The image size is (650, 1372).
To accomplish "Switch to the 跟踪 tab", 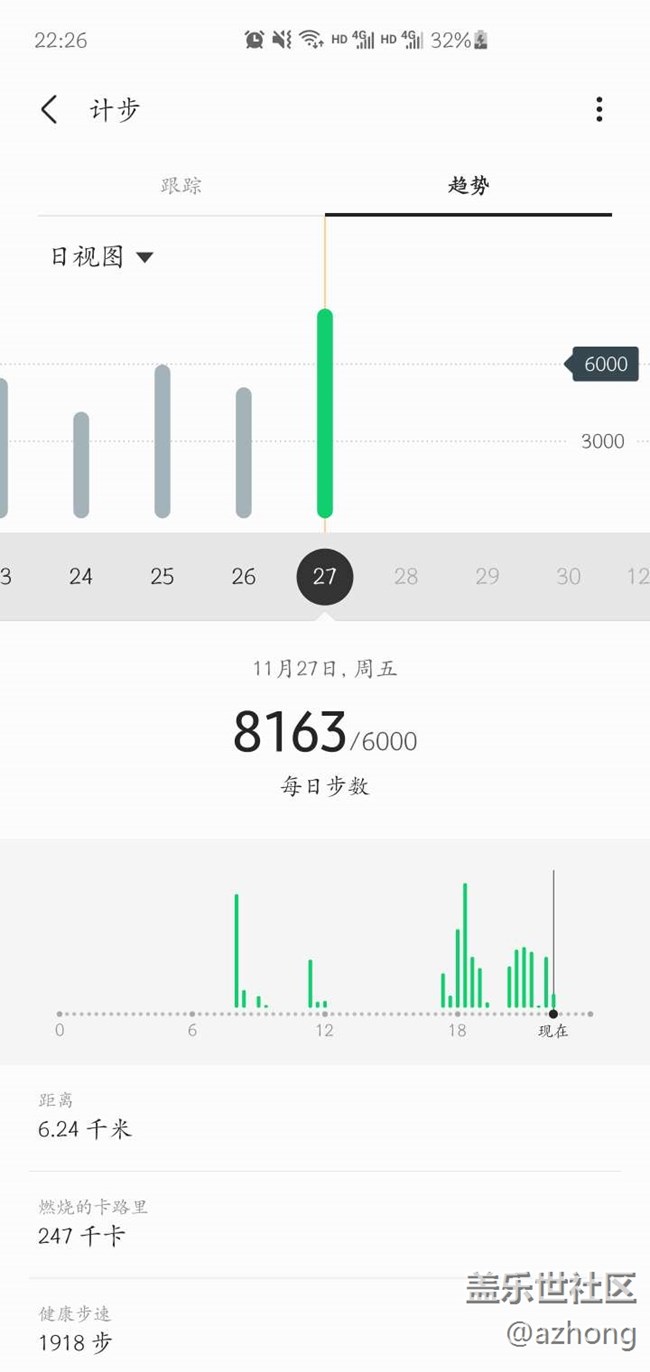I will (181, 185).
